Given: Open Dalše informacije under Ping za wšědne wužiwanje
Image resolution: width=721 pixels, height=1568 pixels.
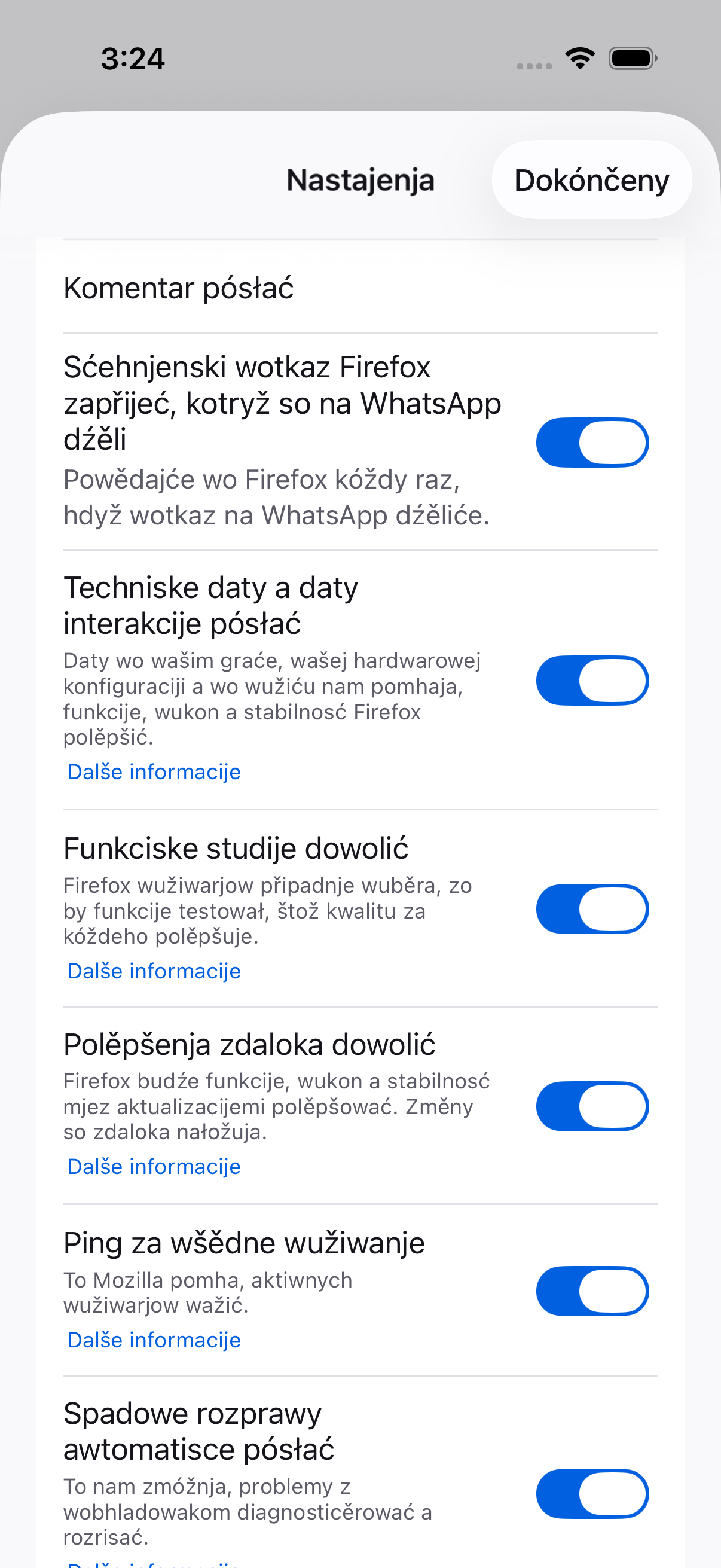Looking at the screenshot, I should click(154, 1340).
